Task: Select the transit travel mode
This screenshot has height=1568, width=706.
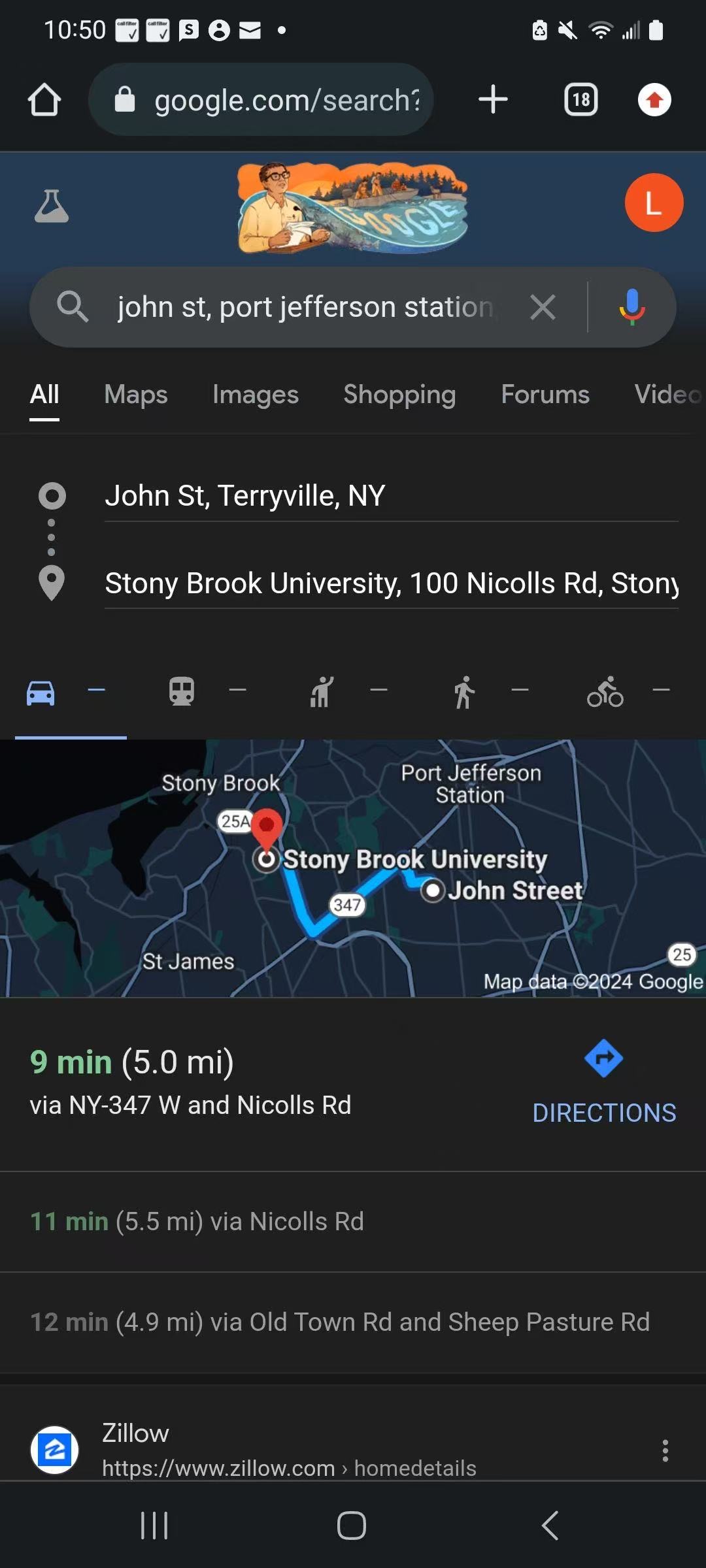Action: [x=182, y=691]
